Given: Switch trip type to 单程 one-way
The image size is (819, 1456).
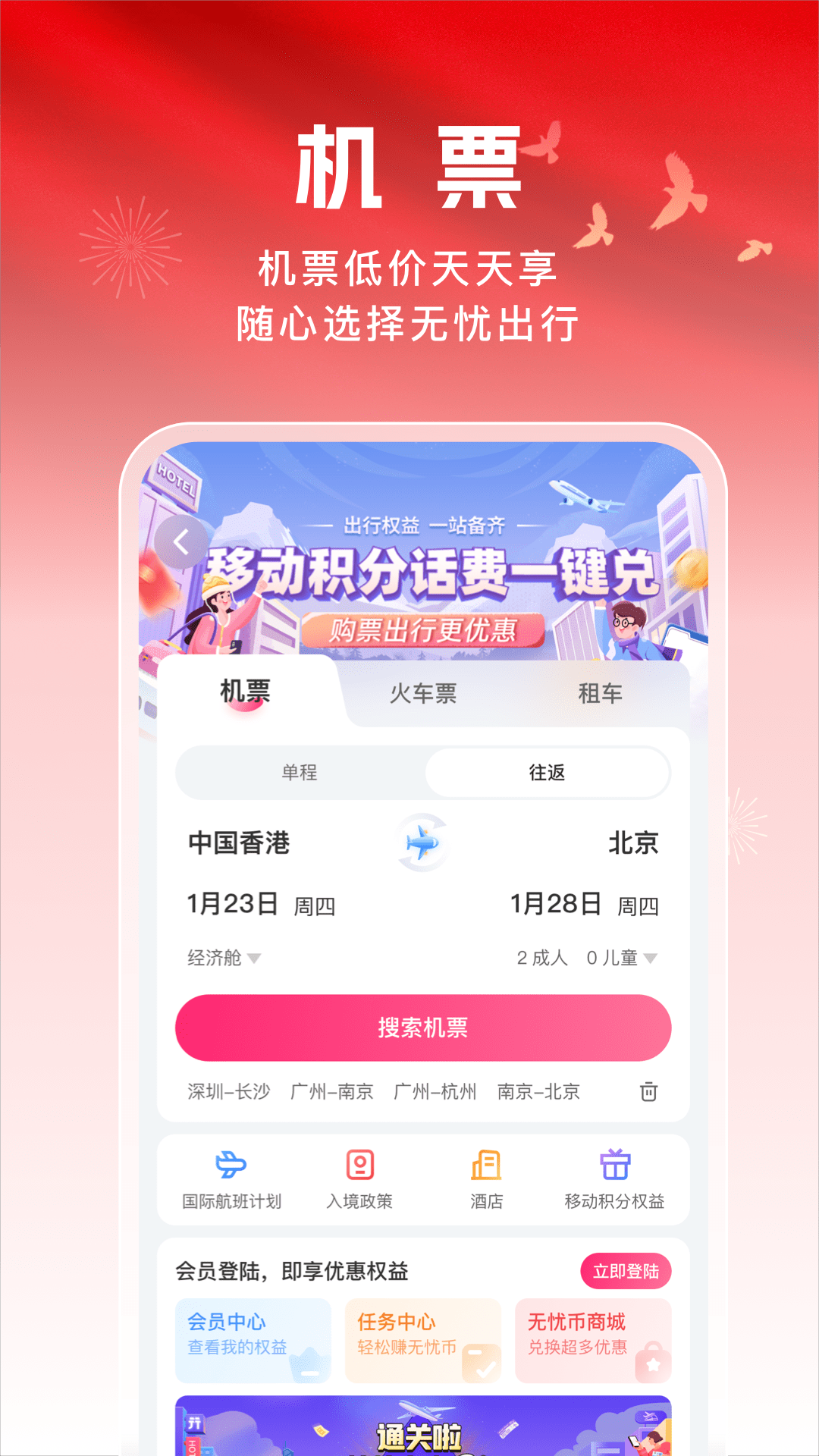Looking at the screenshot, I should pyautogui.click(x=299, y=773).
